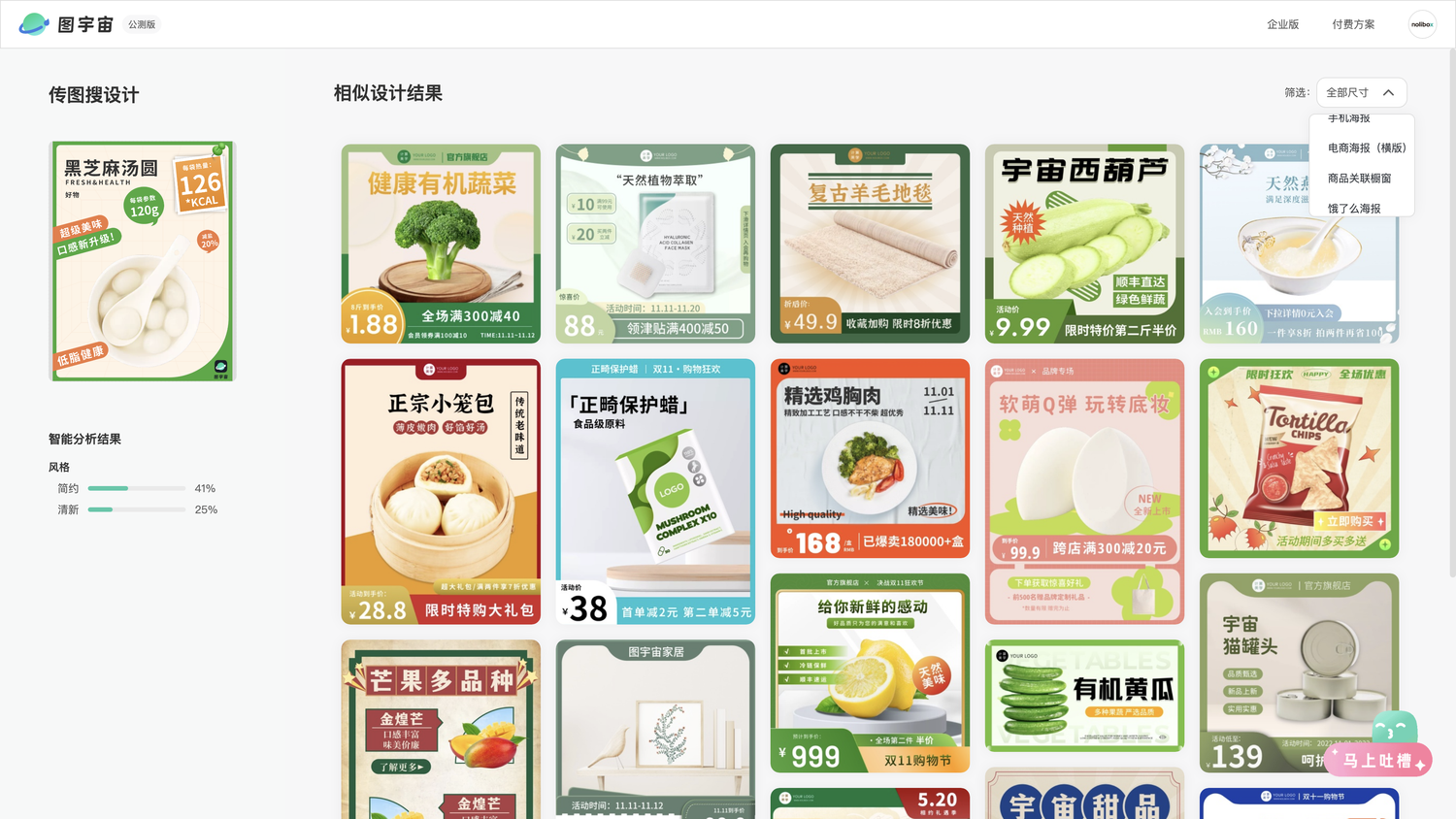The image size is (1456, 819).
Task: Go to 图宇宙 home via logo
Action: tap(67, 24)
